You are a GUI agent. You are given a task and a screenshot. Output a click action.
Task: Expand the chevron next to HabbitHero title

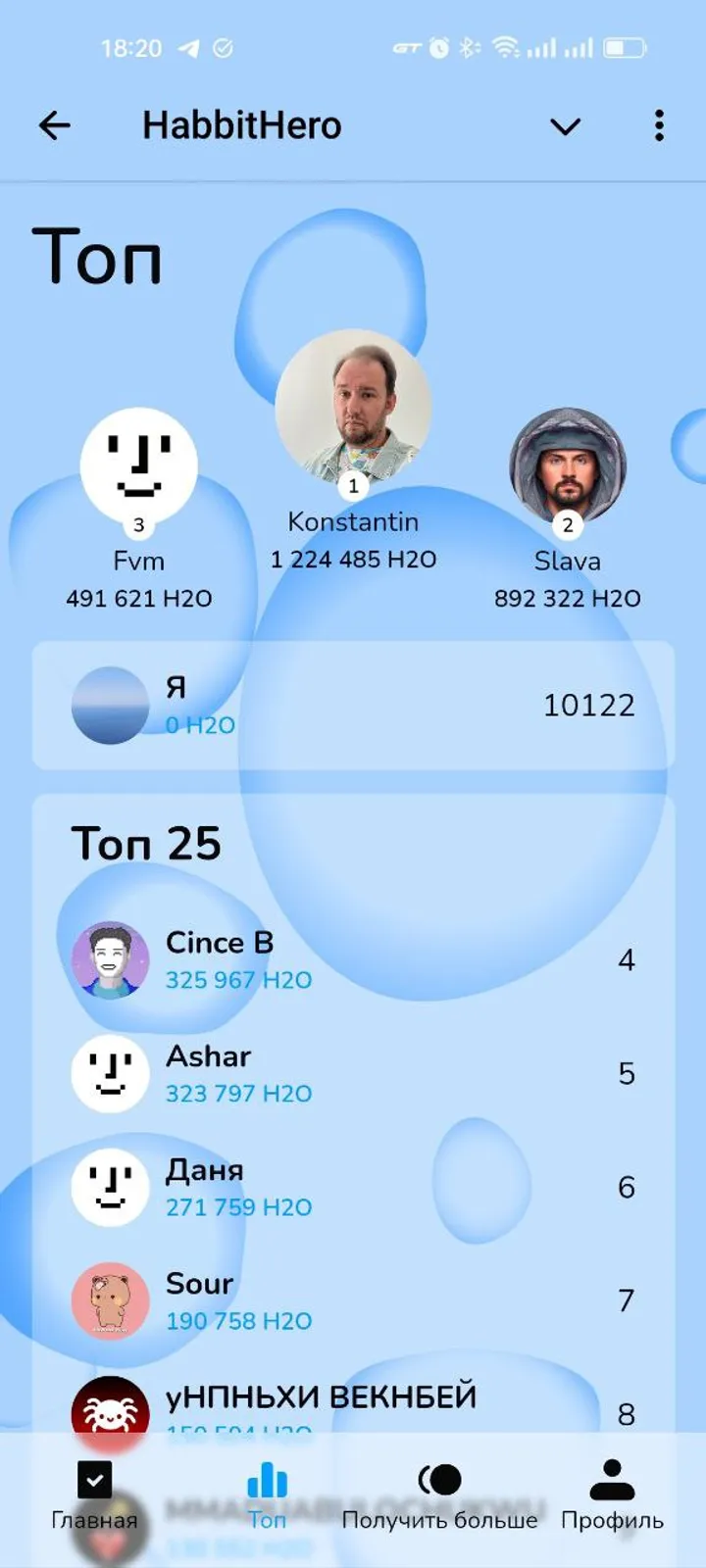point(565,126)
